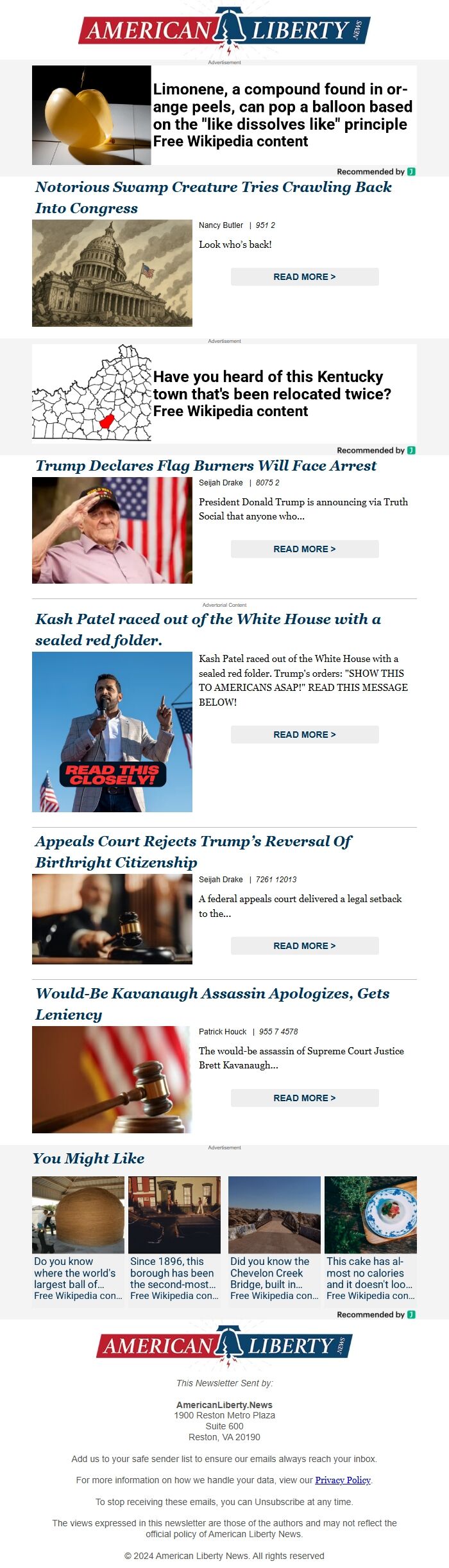This screenshot has width=449, height=1568.
Task: Tap Read More on the Kash Patel advertorial
Action: [305, 735]
